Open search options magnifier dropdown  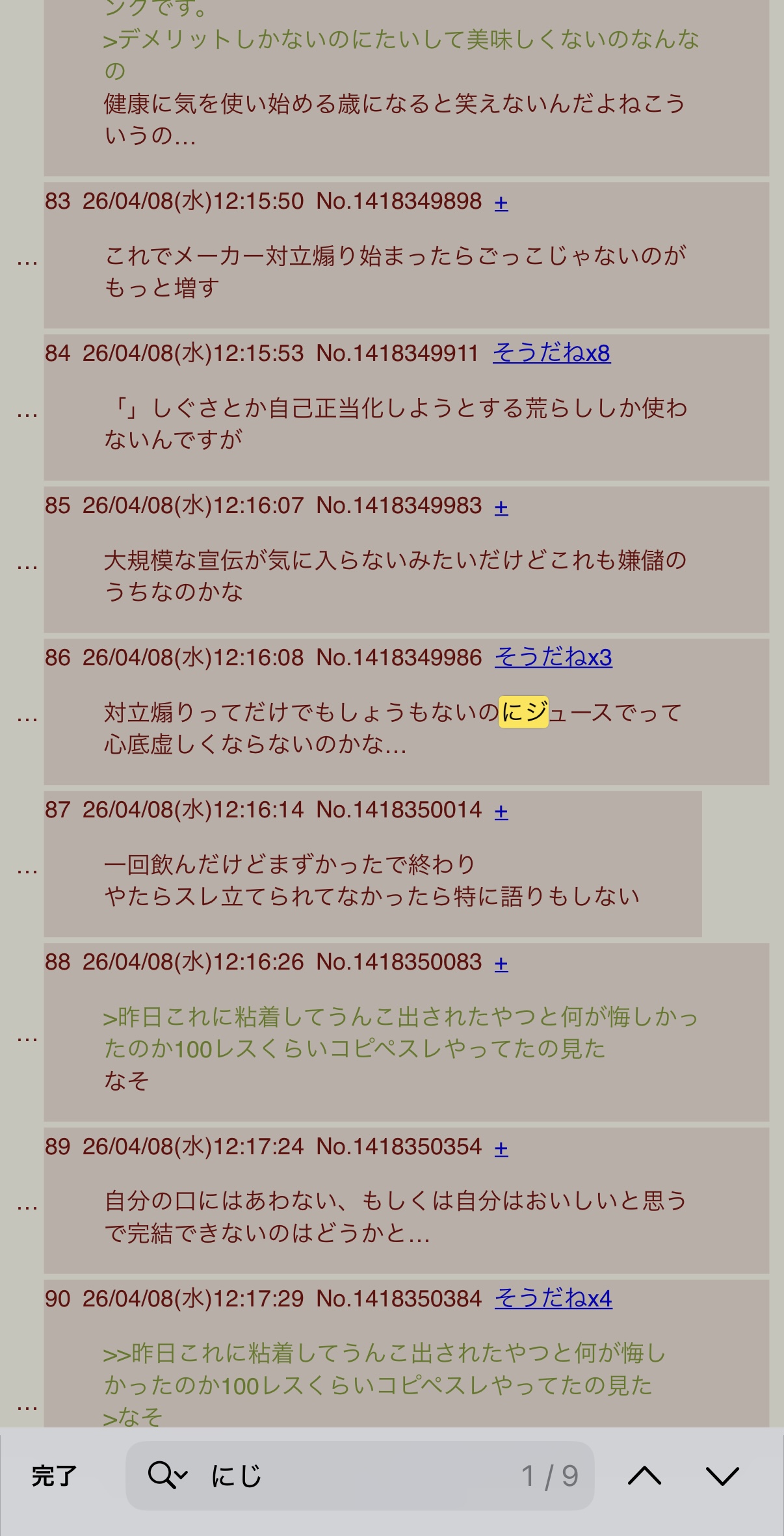coord(167,1476)
